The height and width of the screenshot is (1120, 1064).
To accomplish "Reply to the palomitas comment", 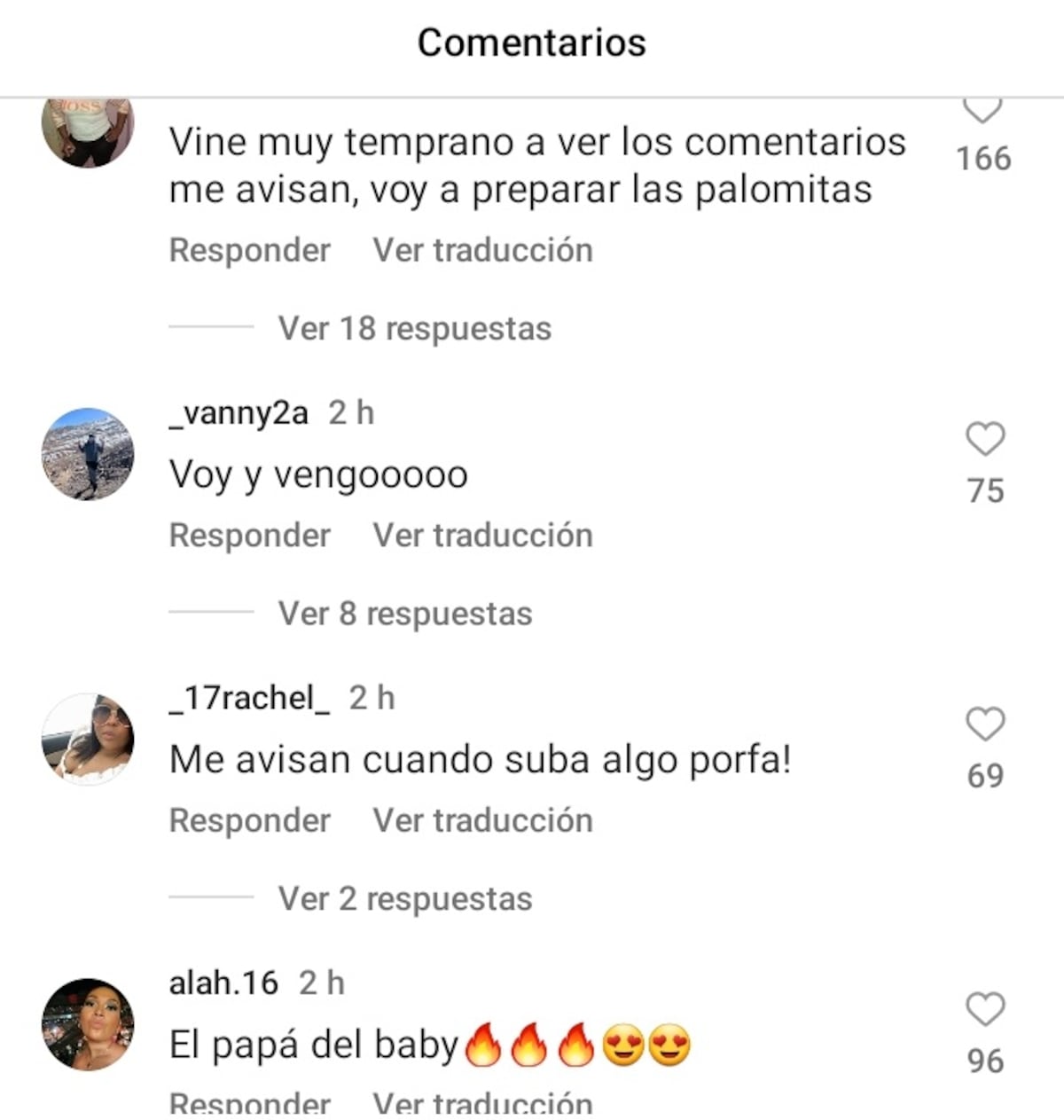I will pyautogui.click(x=249, y=250).
